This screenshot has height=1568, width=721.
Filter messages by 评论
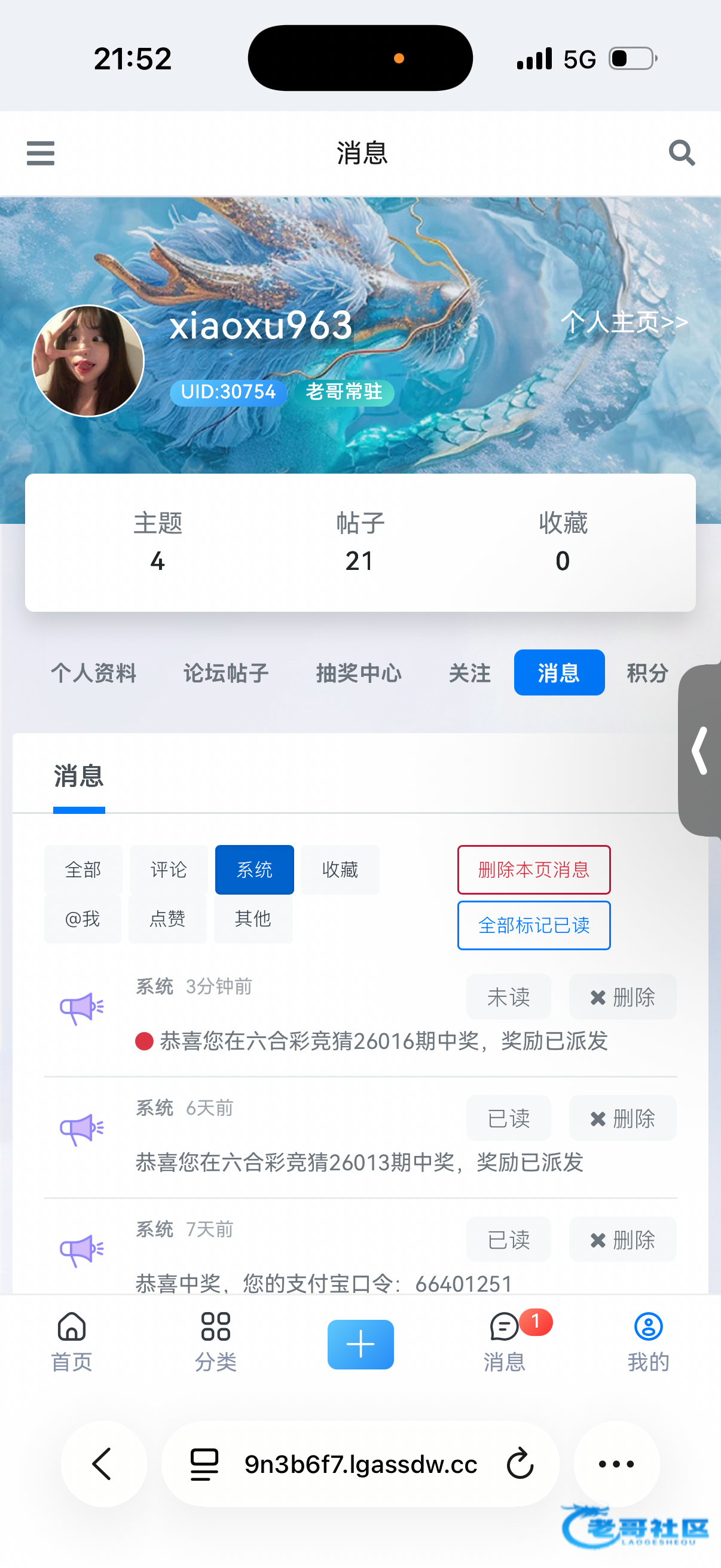pyautogui.click(x=169, y=870)
